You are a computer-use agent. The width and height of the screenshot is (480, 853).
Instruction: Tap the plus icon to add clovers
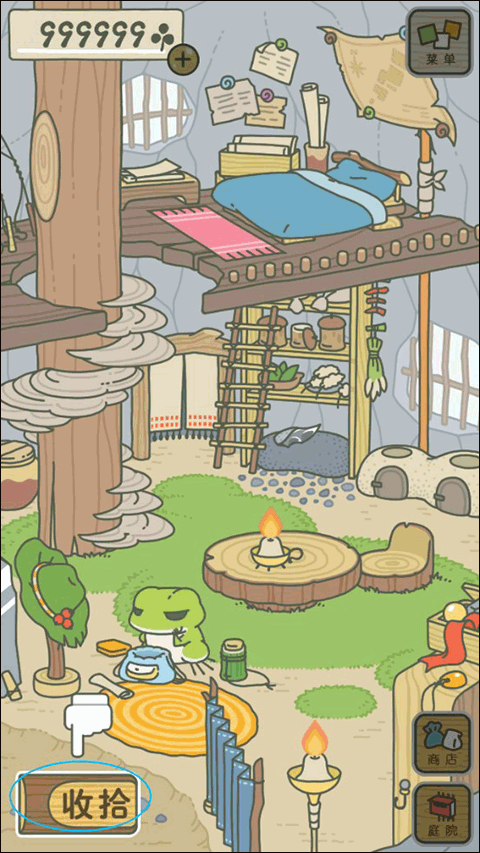point(182,59)
